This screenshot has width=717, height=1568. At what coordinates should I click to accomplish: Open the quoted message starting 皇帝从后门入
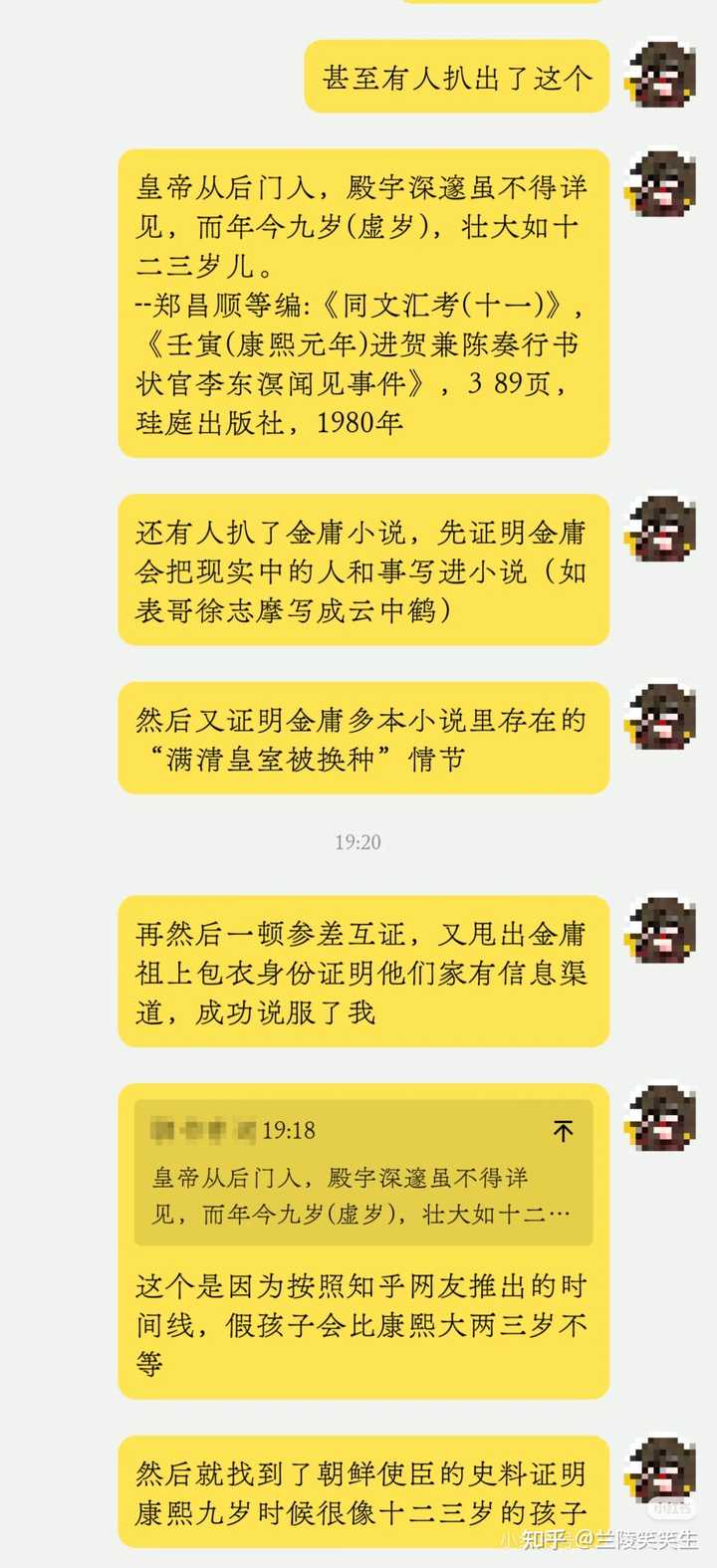[x=362, y=1195]
